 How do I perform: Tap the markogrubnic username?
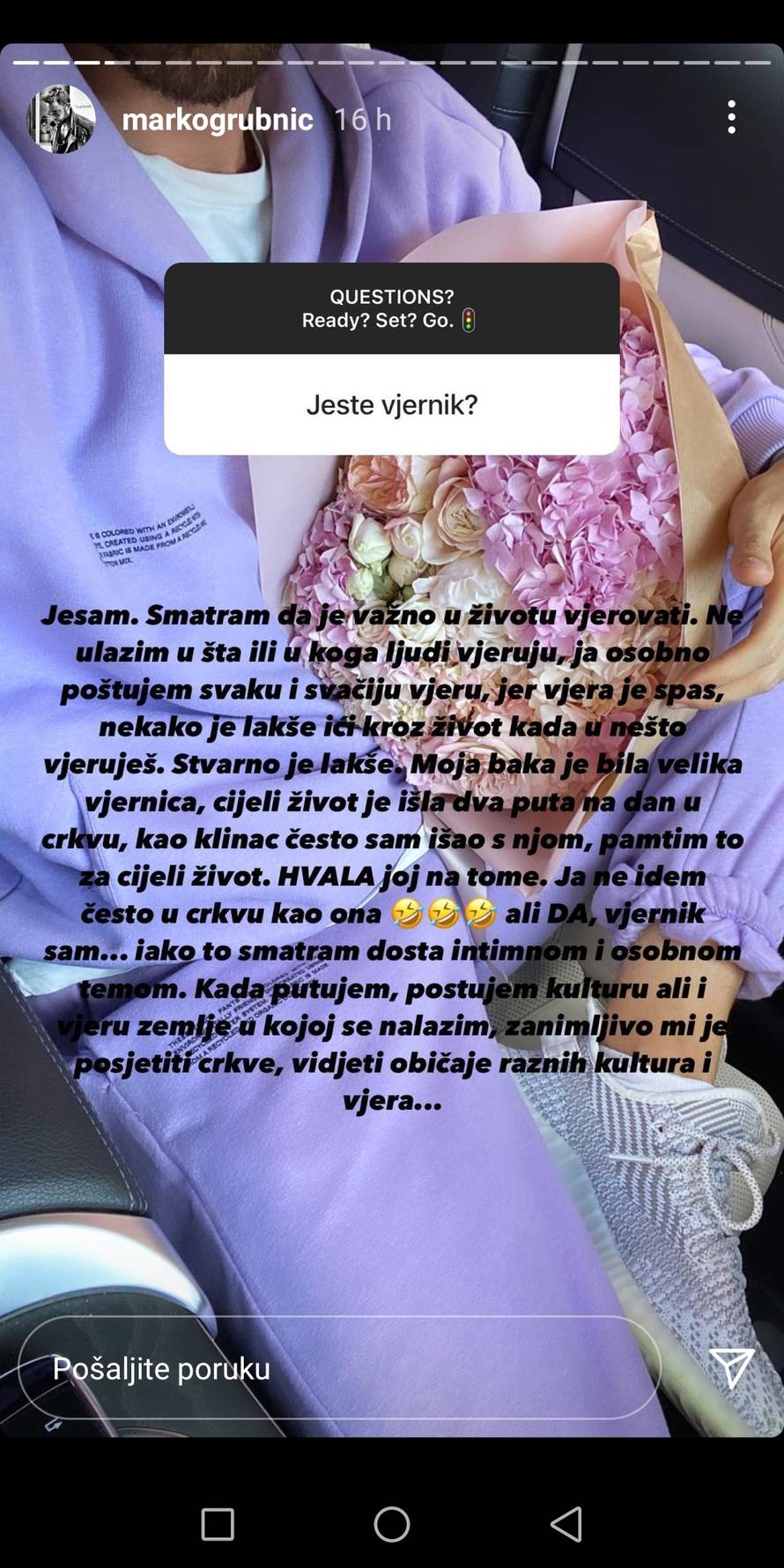(217, 119)
